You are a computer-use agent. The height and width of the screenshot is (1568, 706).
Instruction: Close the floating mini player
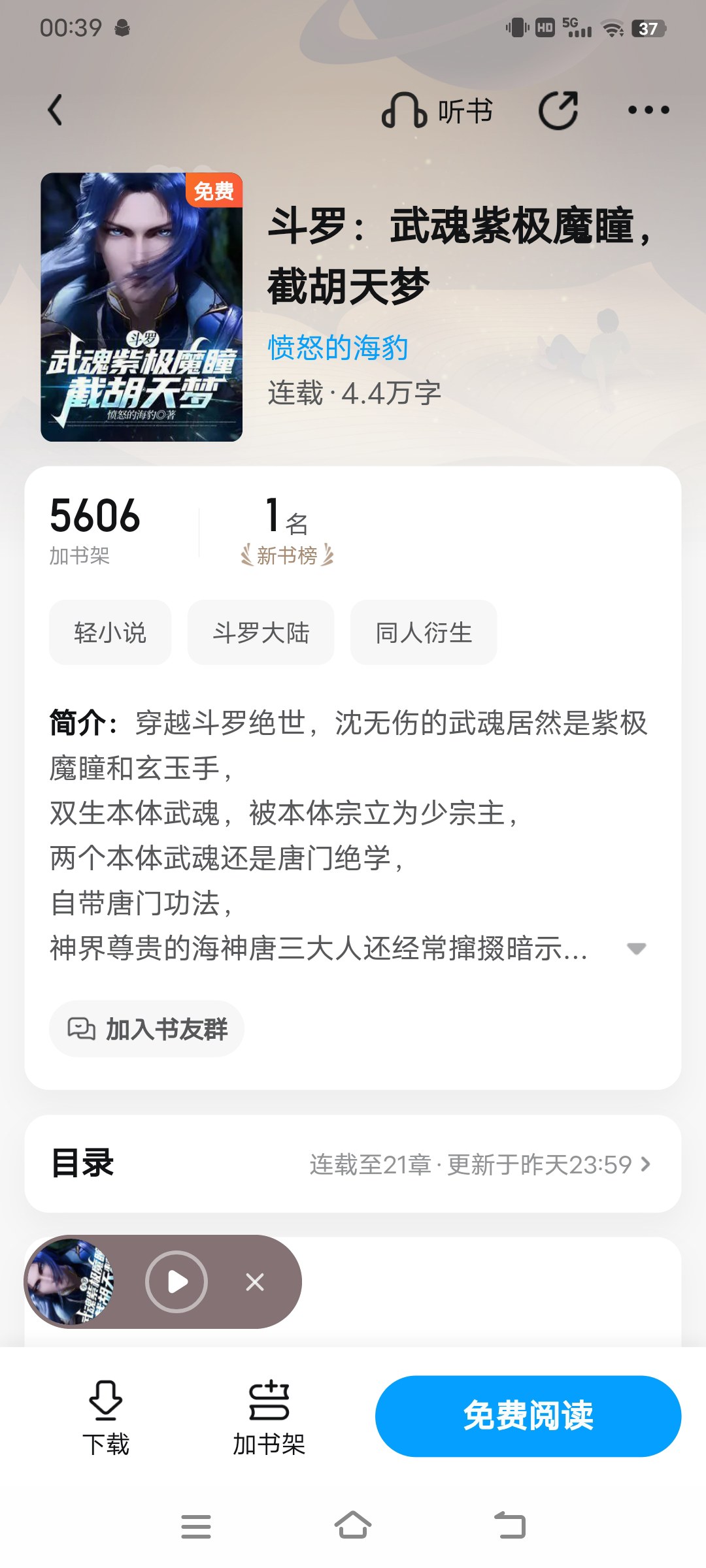(x=255, y=1282)
